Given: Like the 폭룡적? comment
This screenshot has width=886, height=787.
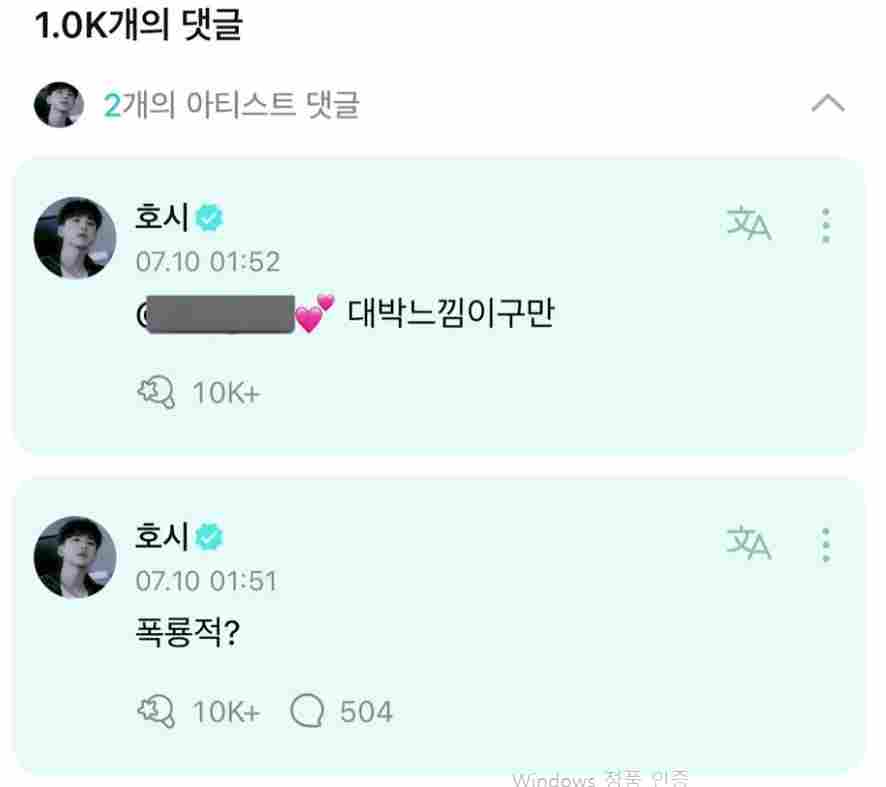Looking at the screenshot, I should tap(156, 711).
